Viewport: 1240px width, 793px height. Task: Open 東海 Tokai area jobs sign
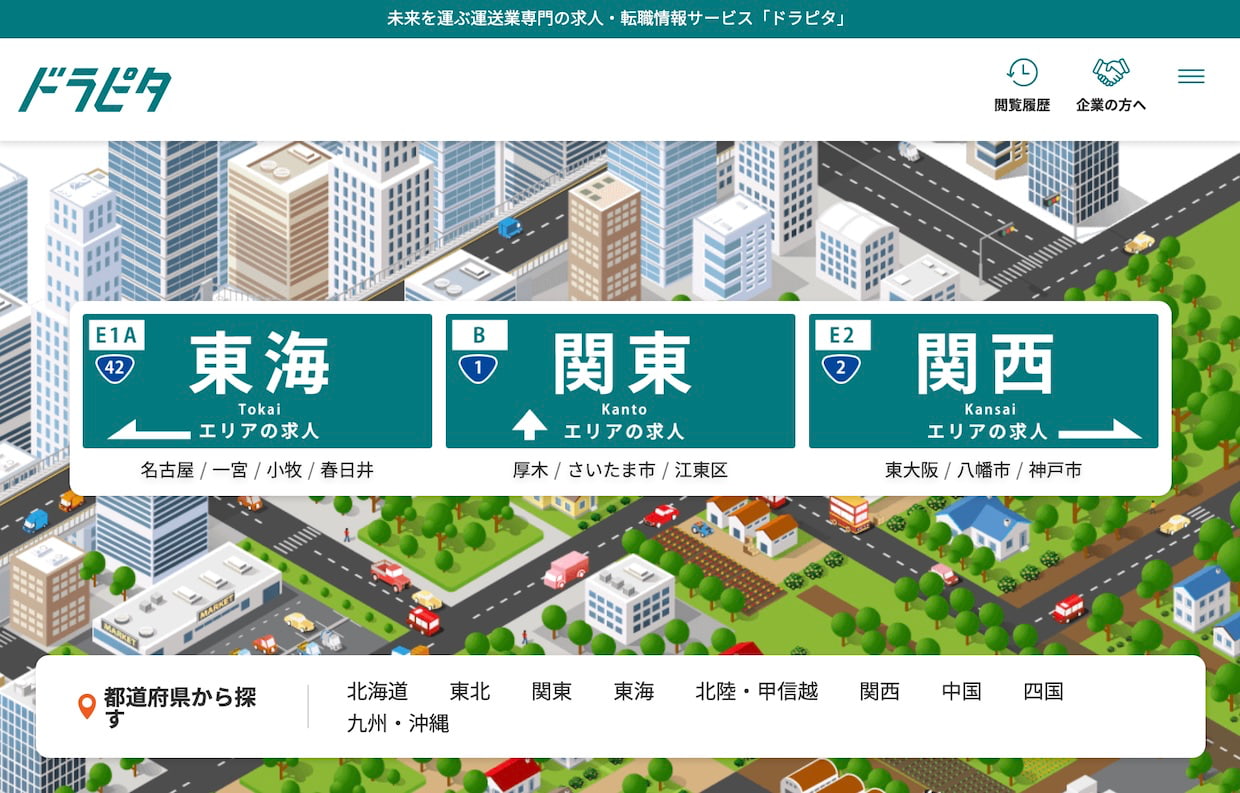[x=257, y=381]
